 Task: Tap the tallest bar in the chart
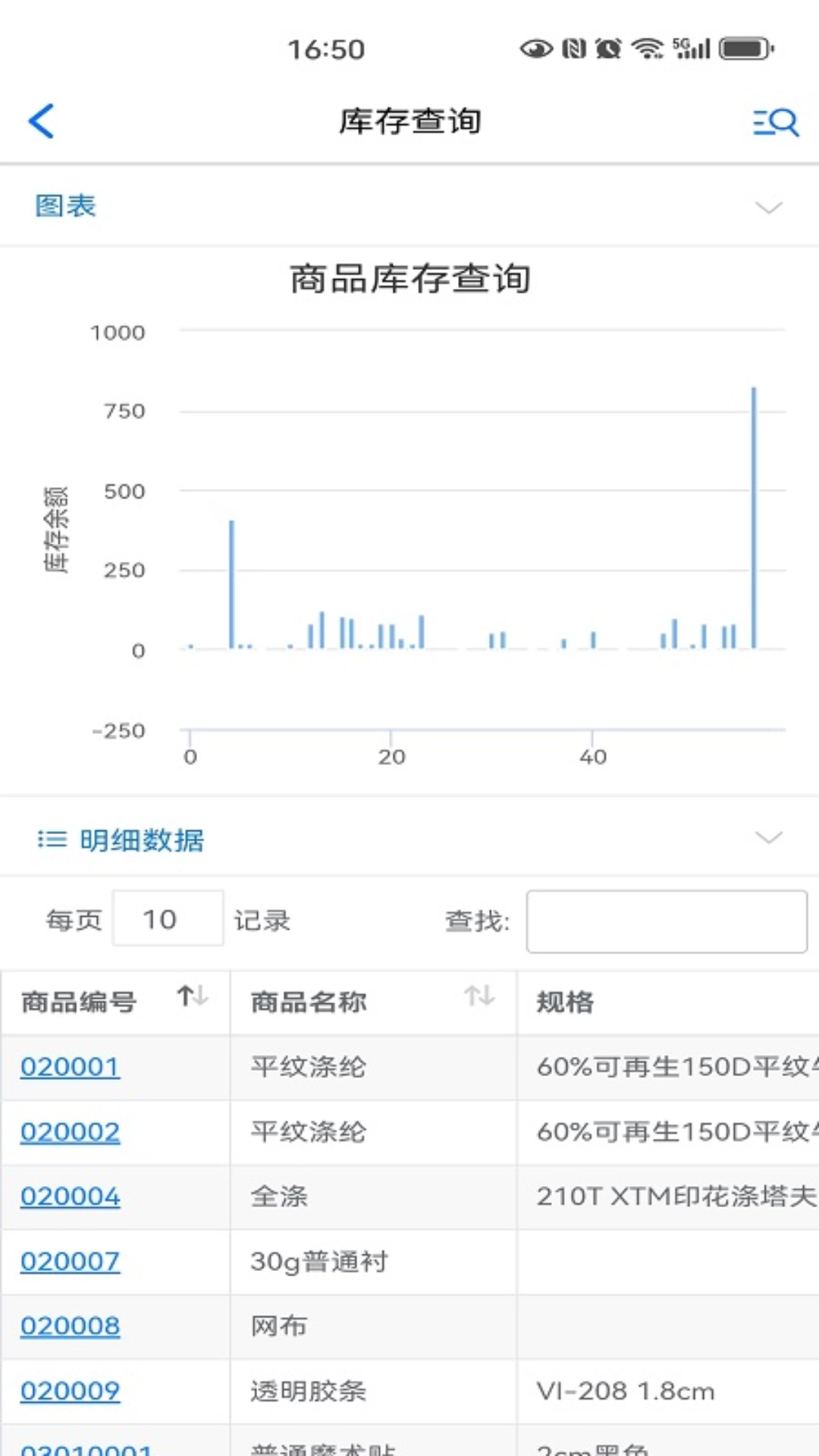pyautogui.click(x=753, y=516)
